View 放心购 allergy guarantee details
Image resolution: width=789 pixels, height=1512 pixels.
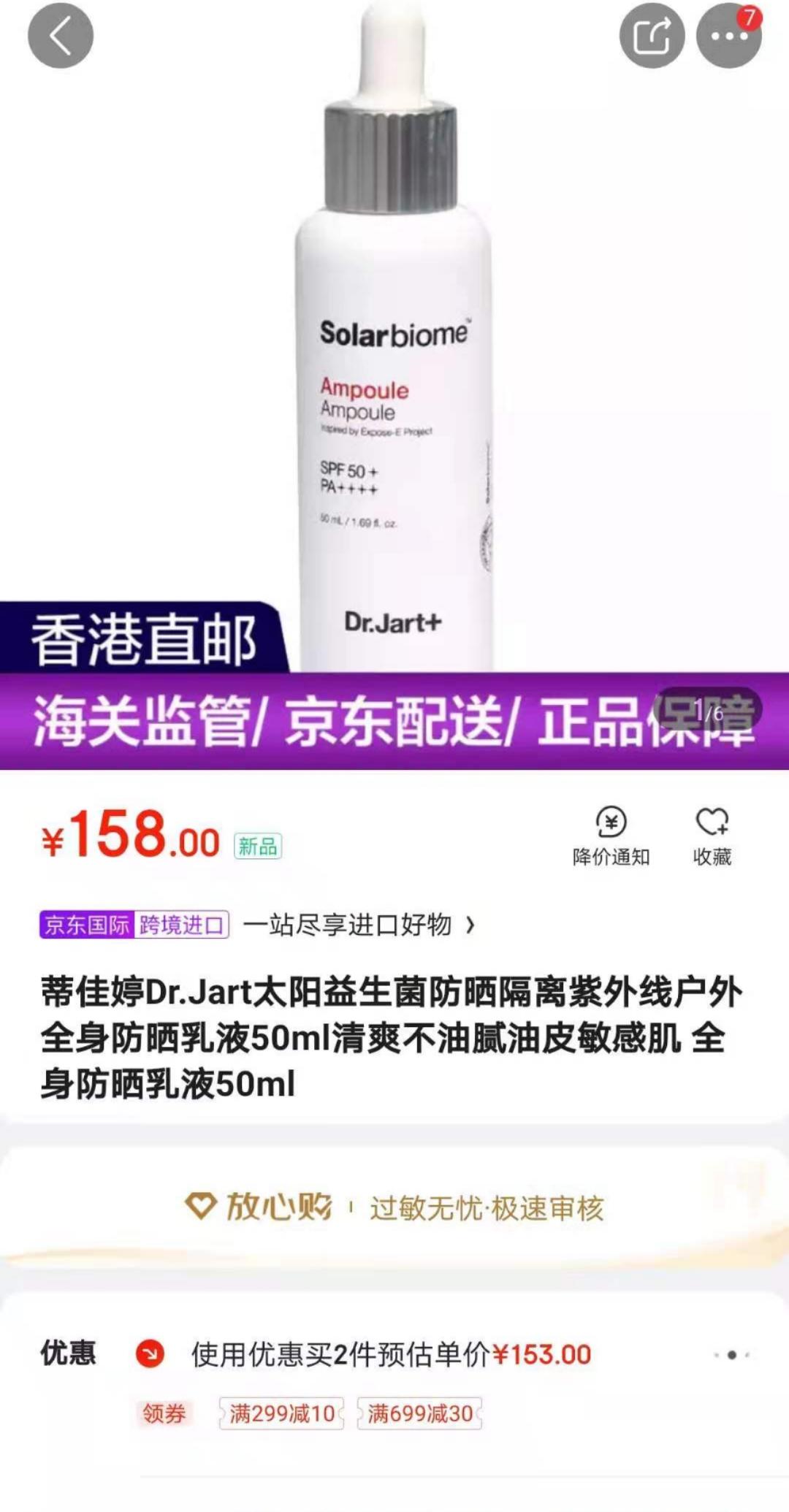tap(394, 1208)
